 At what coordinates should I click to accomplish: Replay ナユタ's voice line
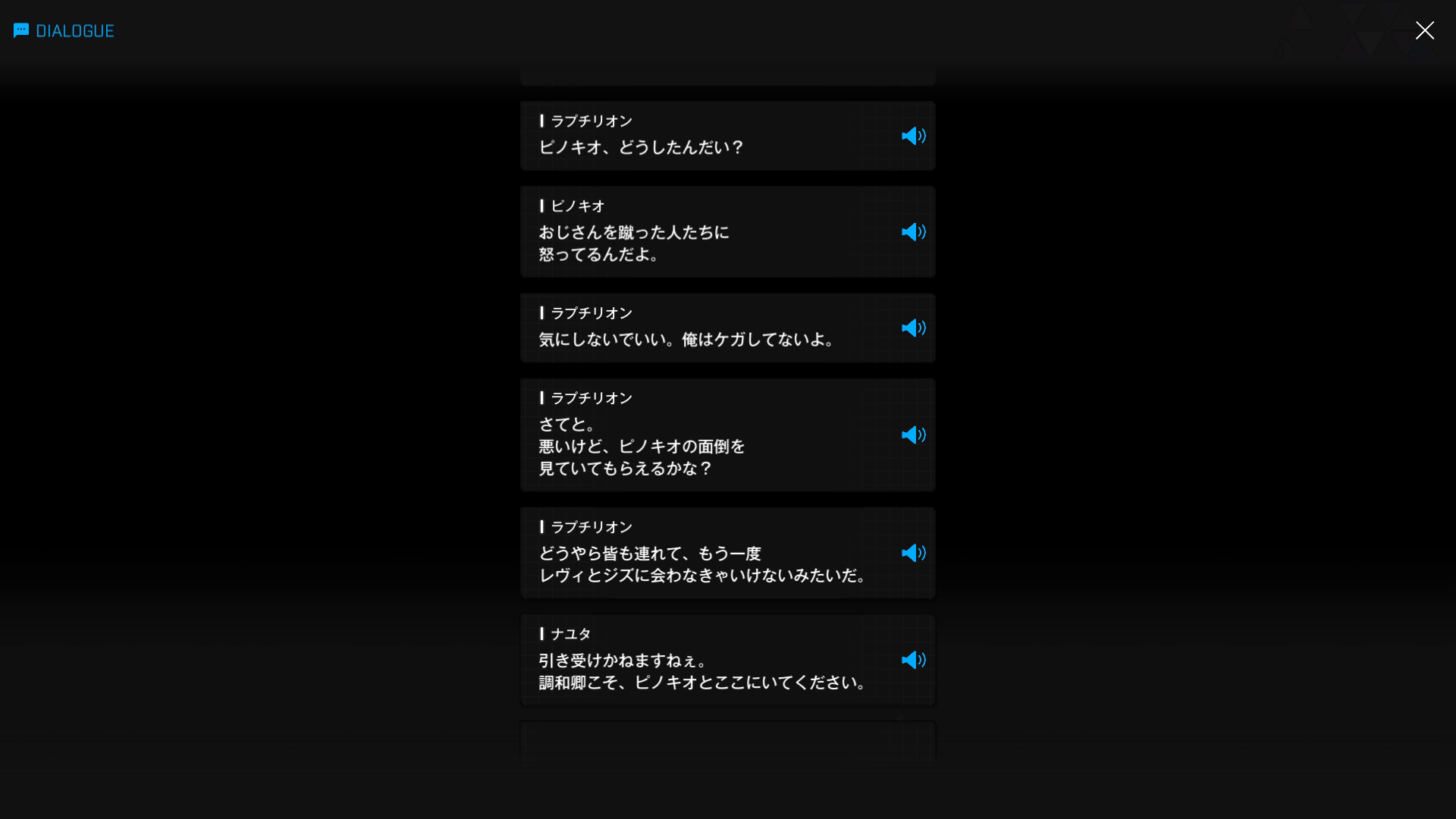pyautogui.click(x=913, y=661)
